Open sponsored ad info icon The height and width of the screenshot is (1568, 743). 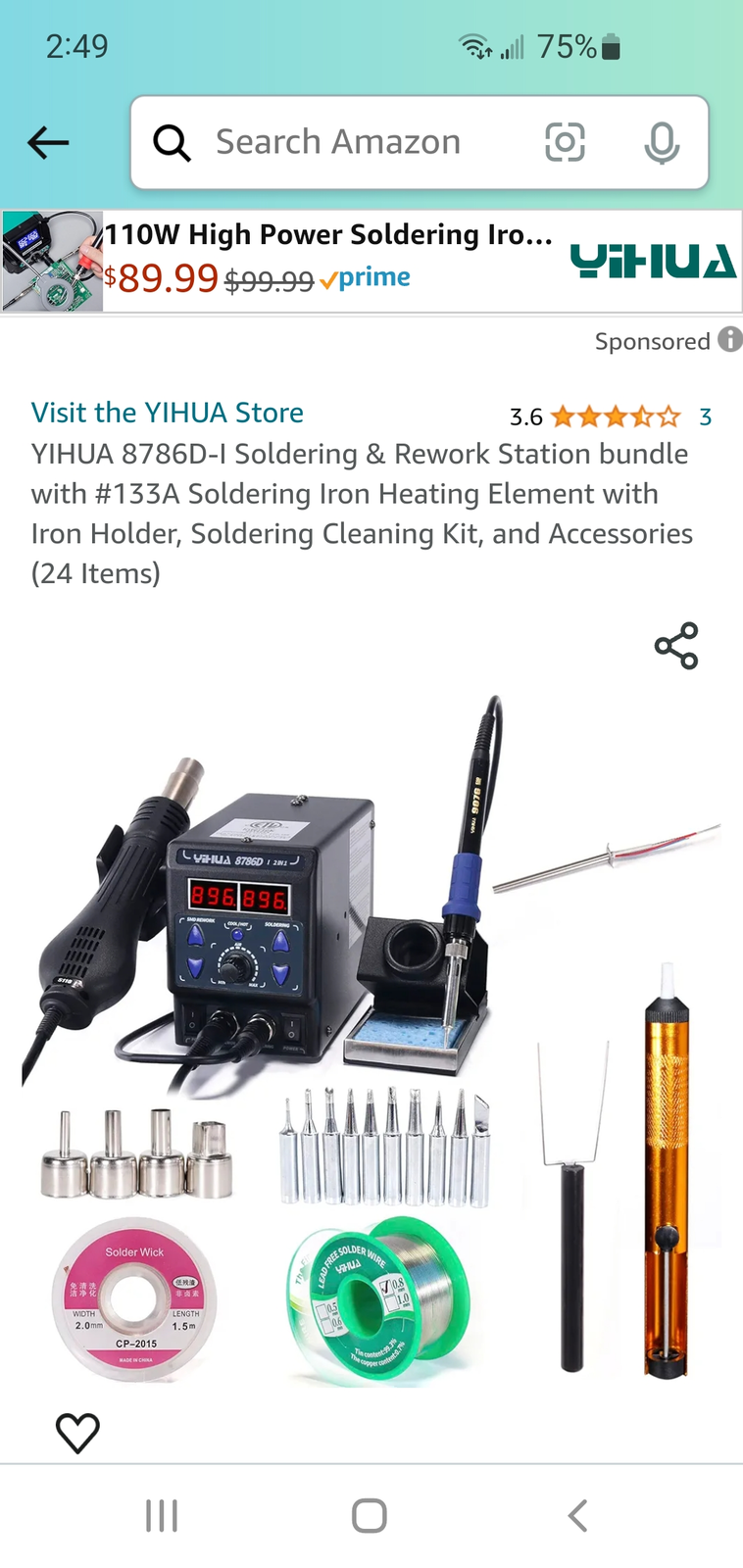[x=729, y=340]
